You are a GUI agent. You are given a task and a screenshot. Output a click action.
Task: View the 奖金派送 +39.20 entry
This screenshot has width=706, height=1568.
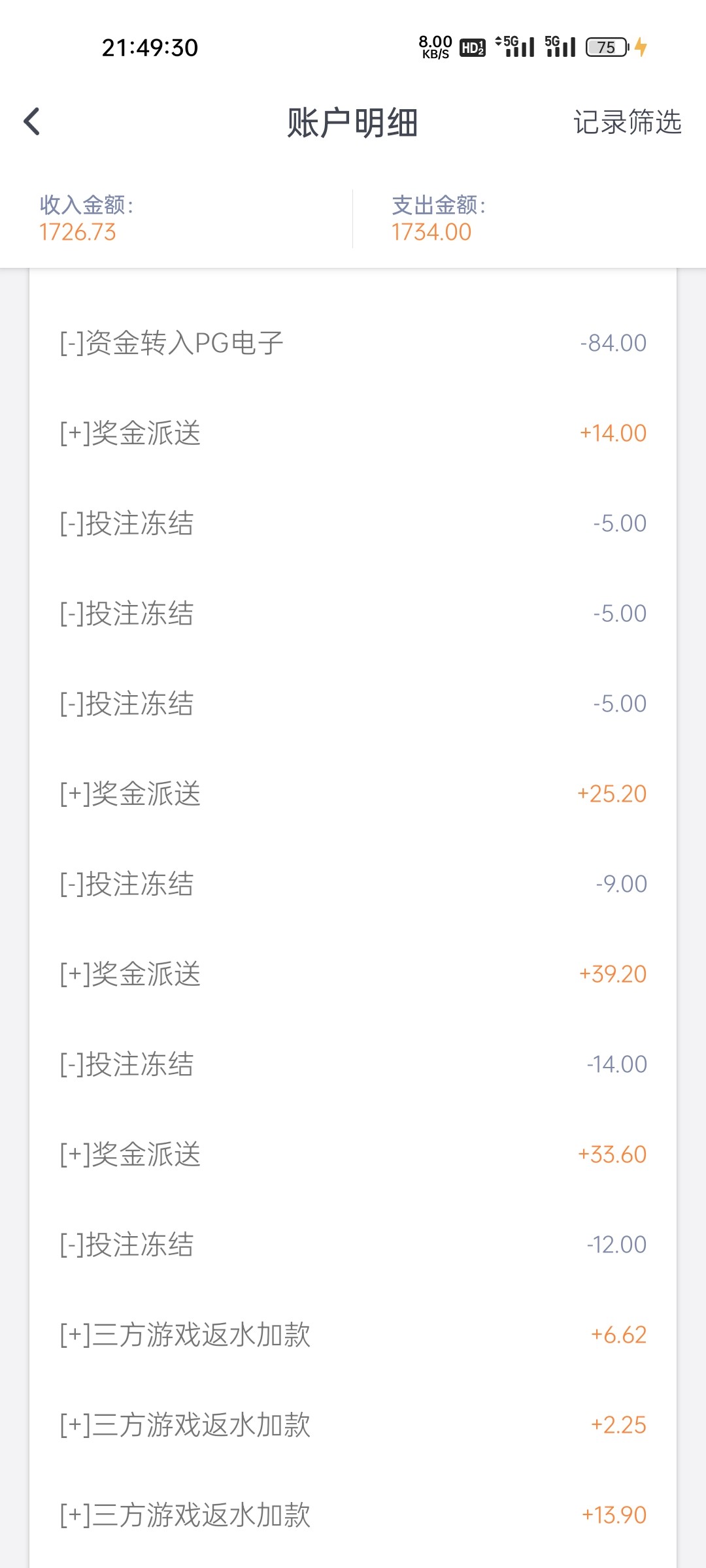pyautogui.click(x=353, y=974)
